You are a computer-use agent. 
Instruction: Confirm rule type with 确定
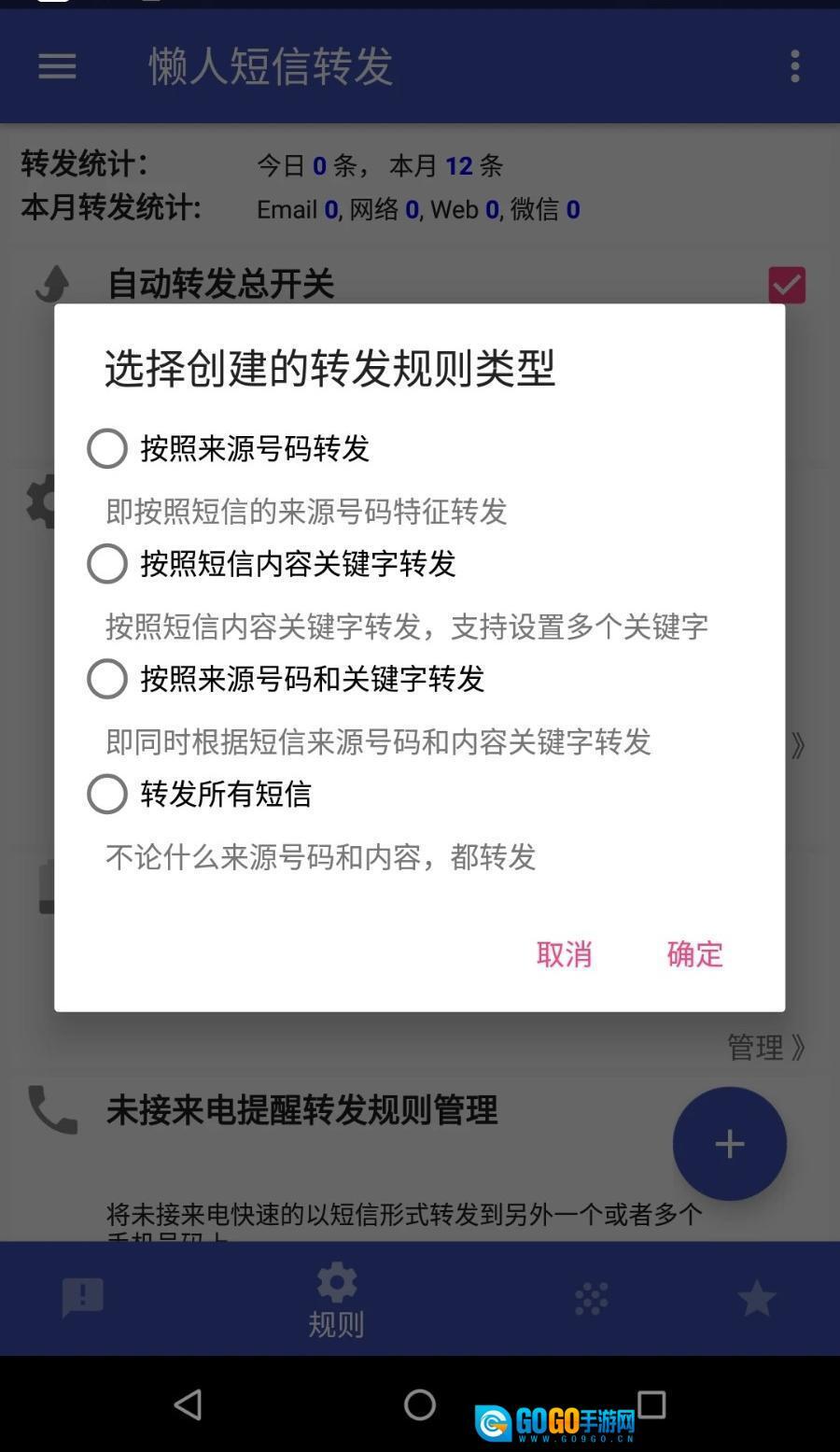click(694, 953)
